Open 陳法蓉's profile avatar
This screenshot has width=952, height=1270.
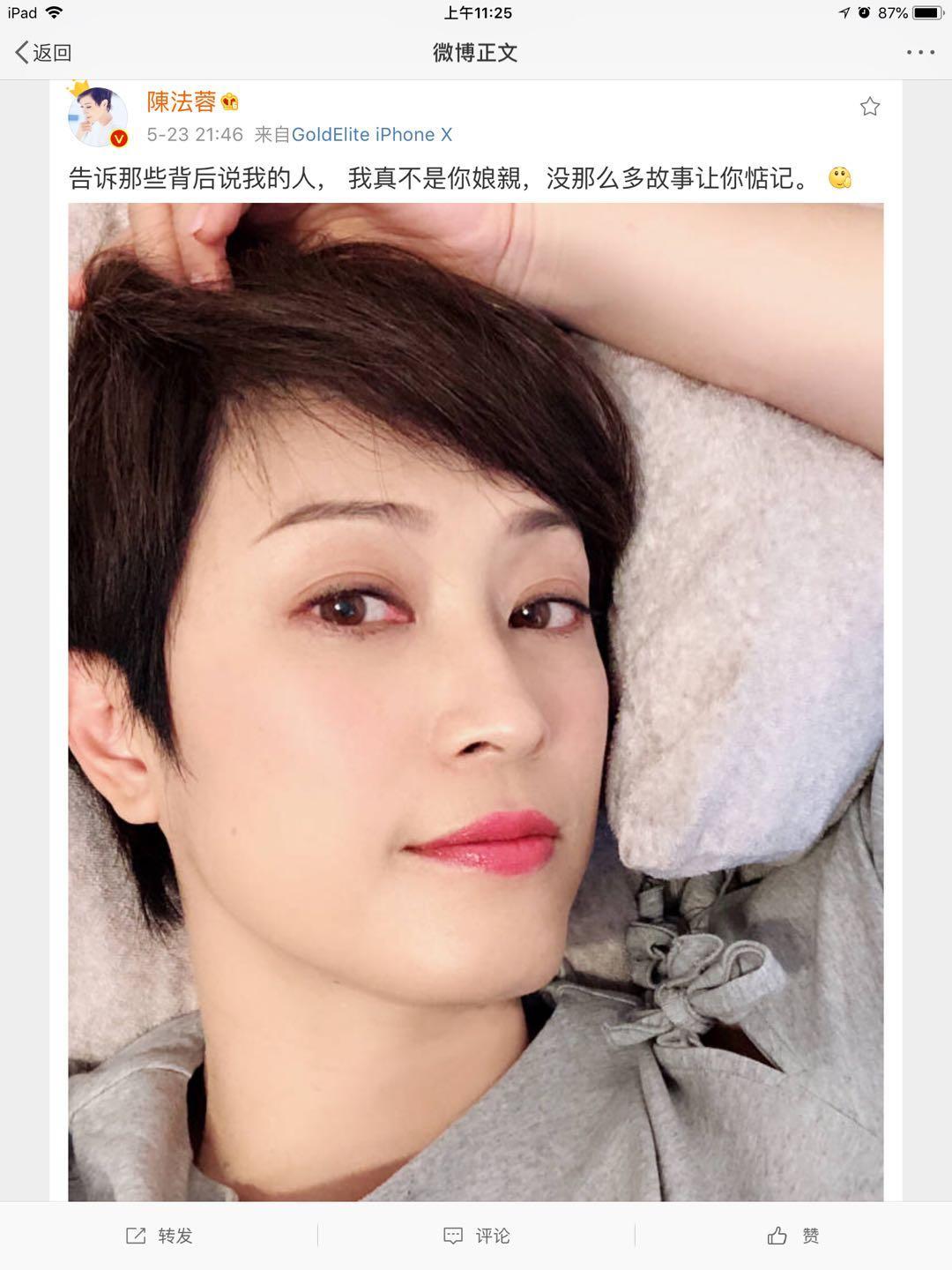pos(98,116)
